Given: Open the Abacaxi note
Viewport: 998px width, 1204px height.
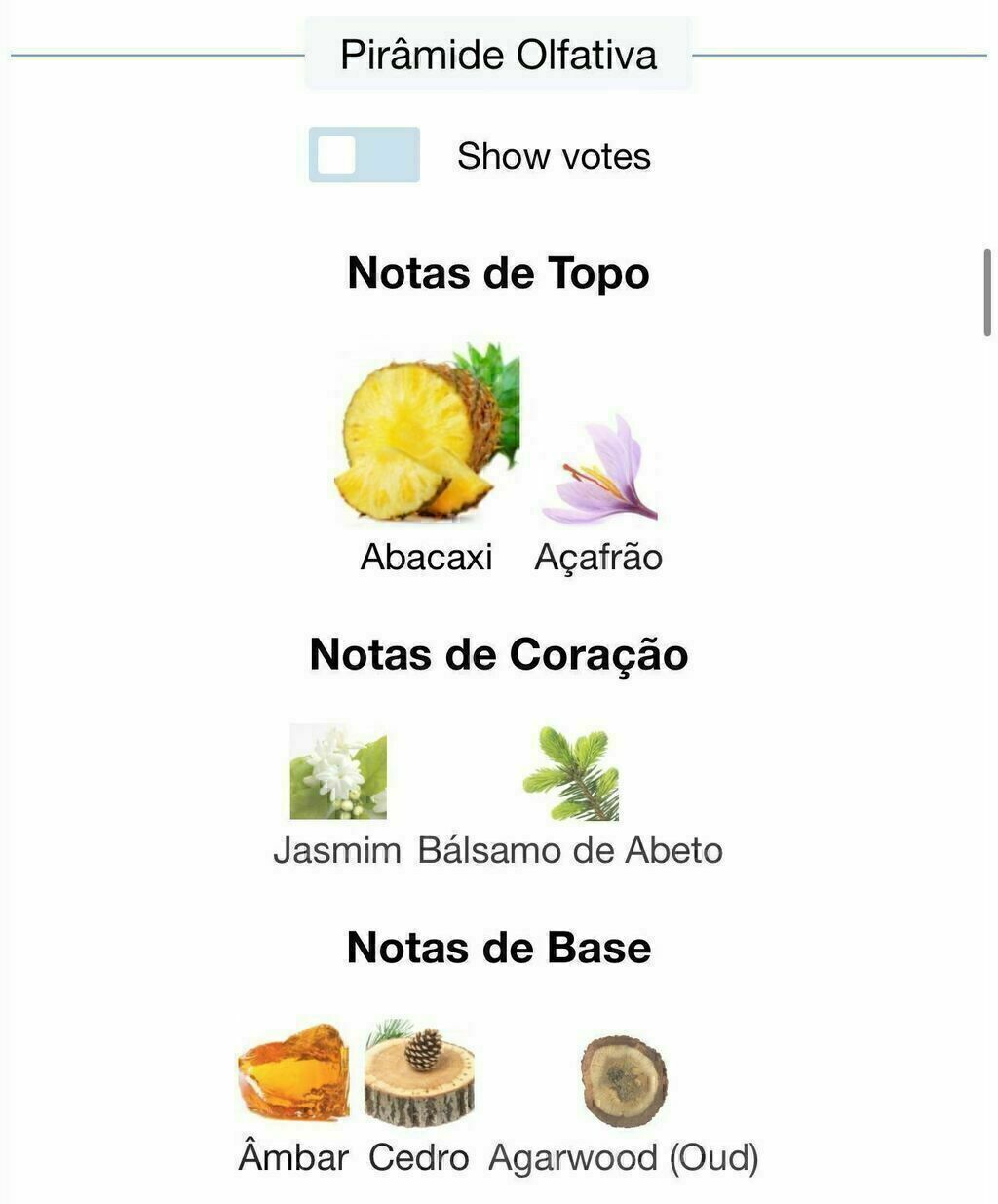Looking at the screenshot, I should pyautogui.click(x=426, y=434).
